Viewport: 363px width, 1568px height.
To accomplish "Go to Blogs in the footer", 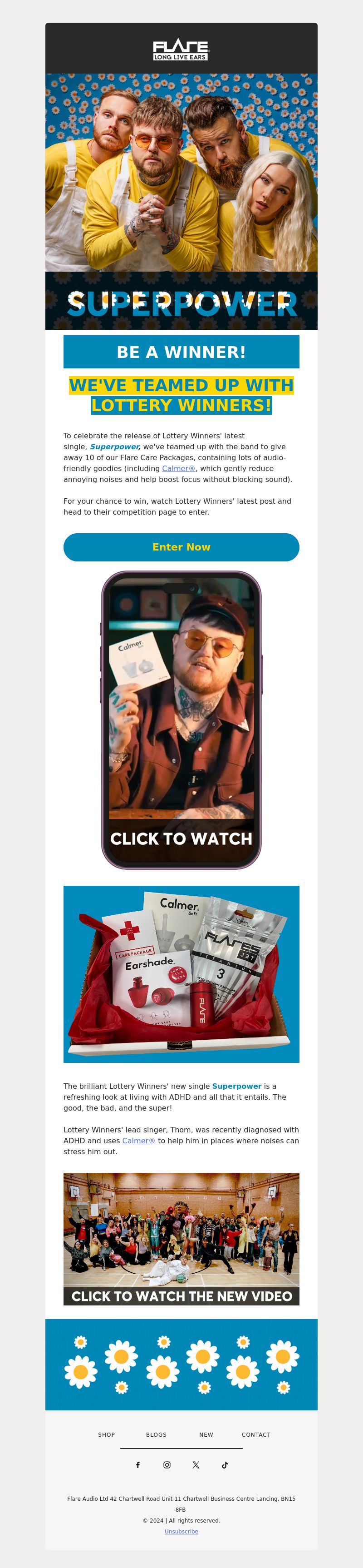I will [x=156, y=1435].
